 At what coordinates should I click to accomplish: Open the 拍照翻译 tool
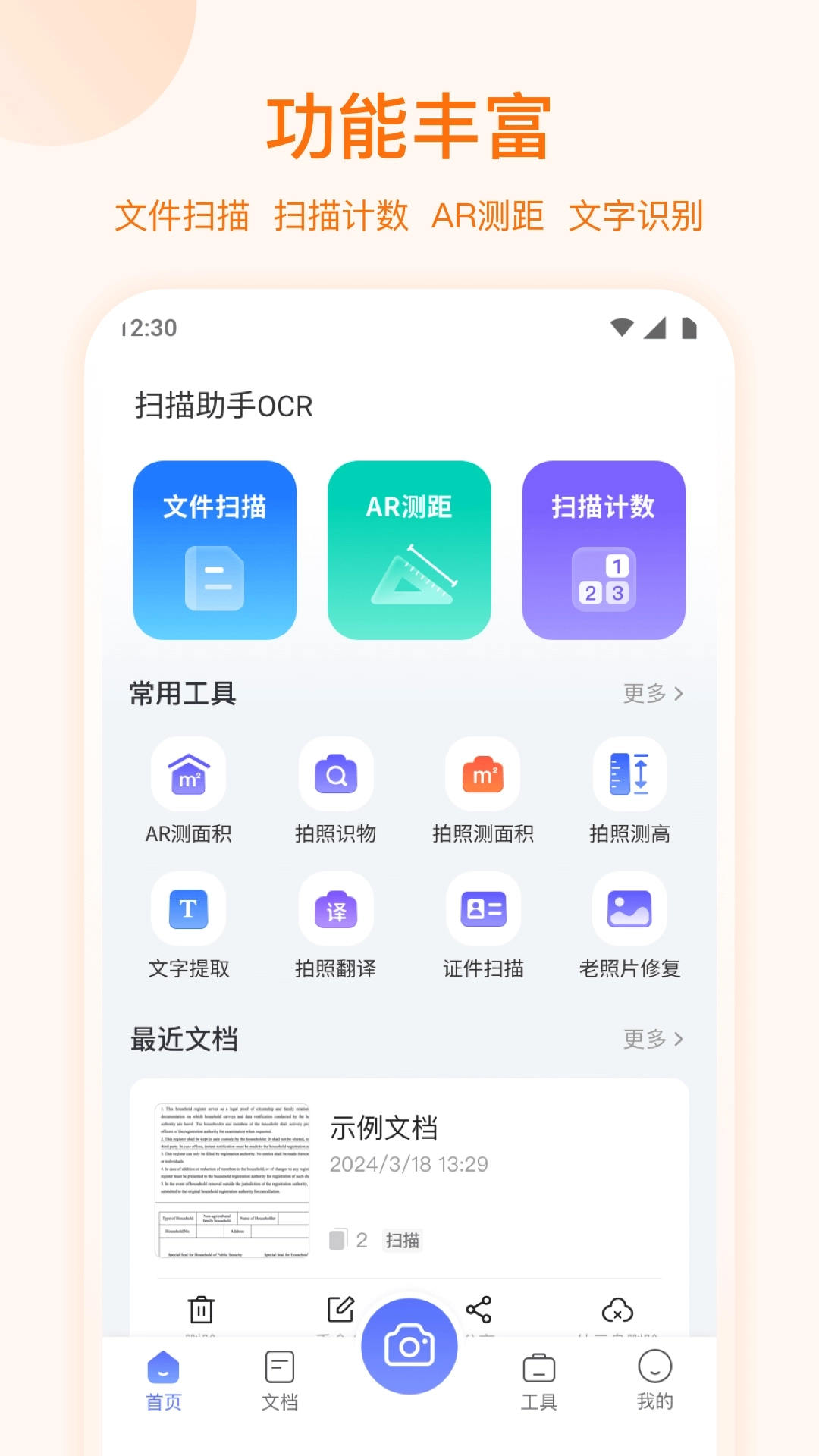[x=336, y=925]
